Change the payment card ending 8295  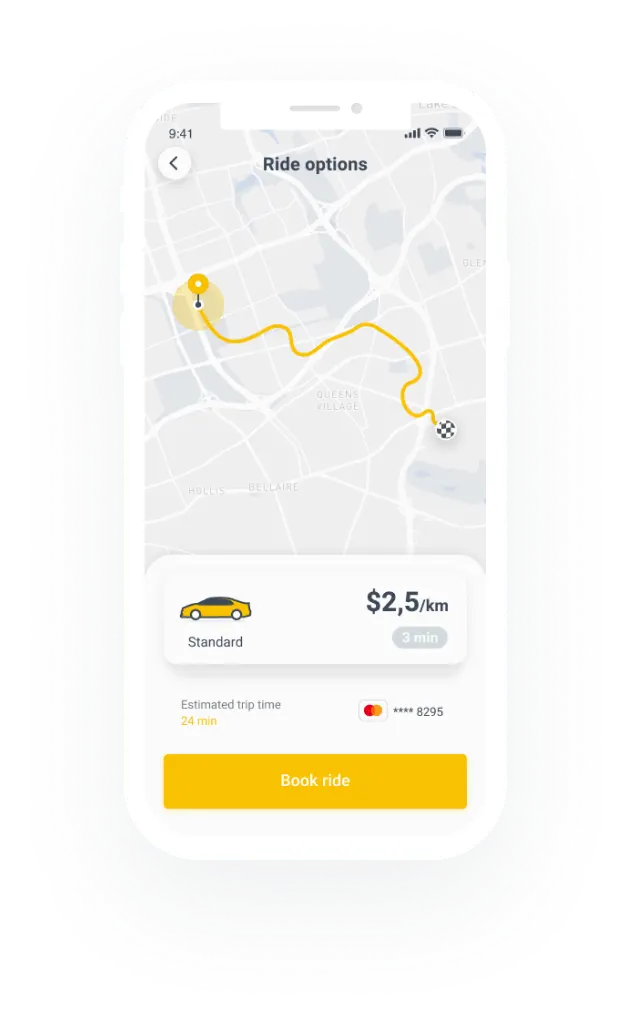pos(401,711)
